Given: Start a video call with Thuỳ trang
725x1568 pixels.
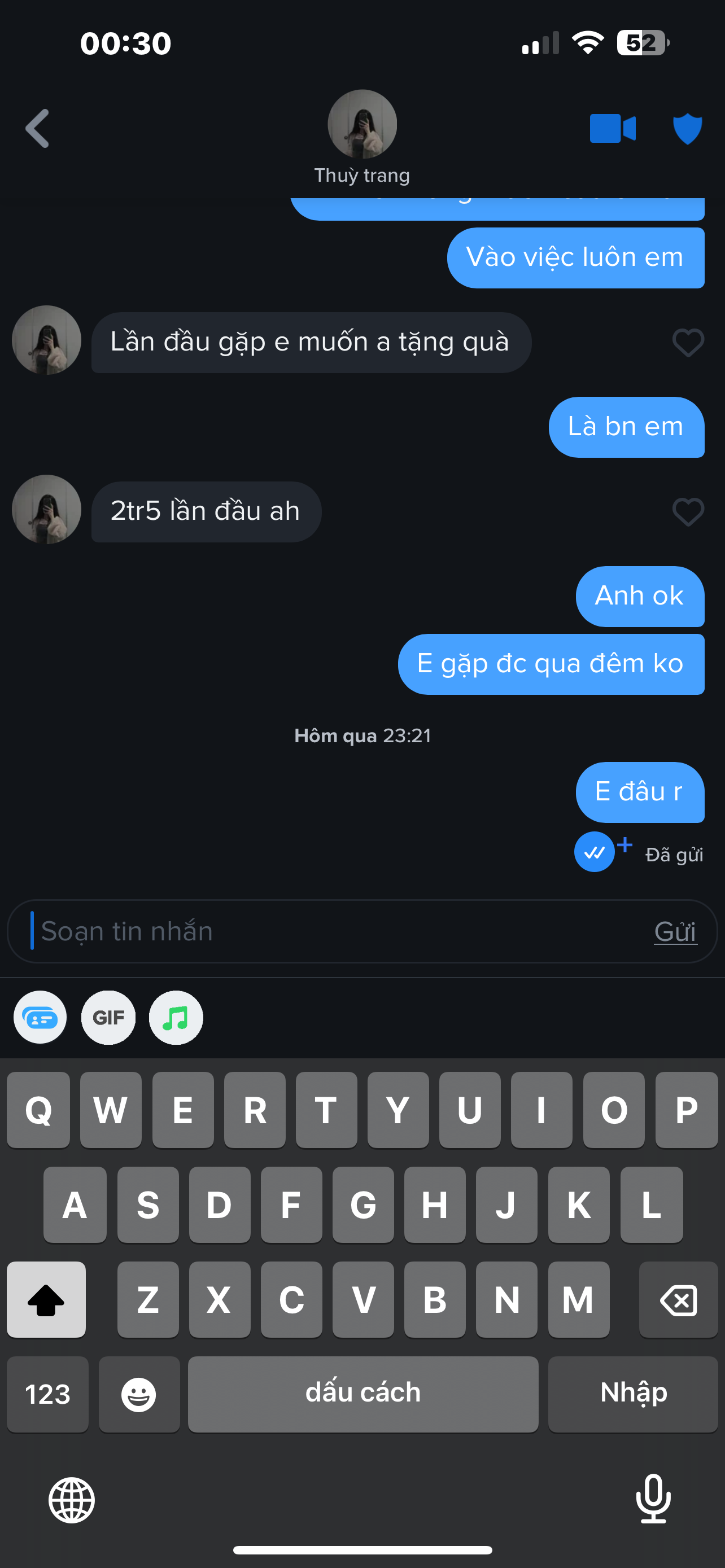Looking at the screenshot, I should tap(613, 129).
